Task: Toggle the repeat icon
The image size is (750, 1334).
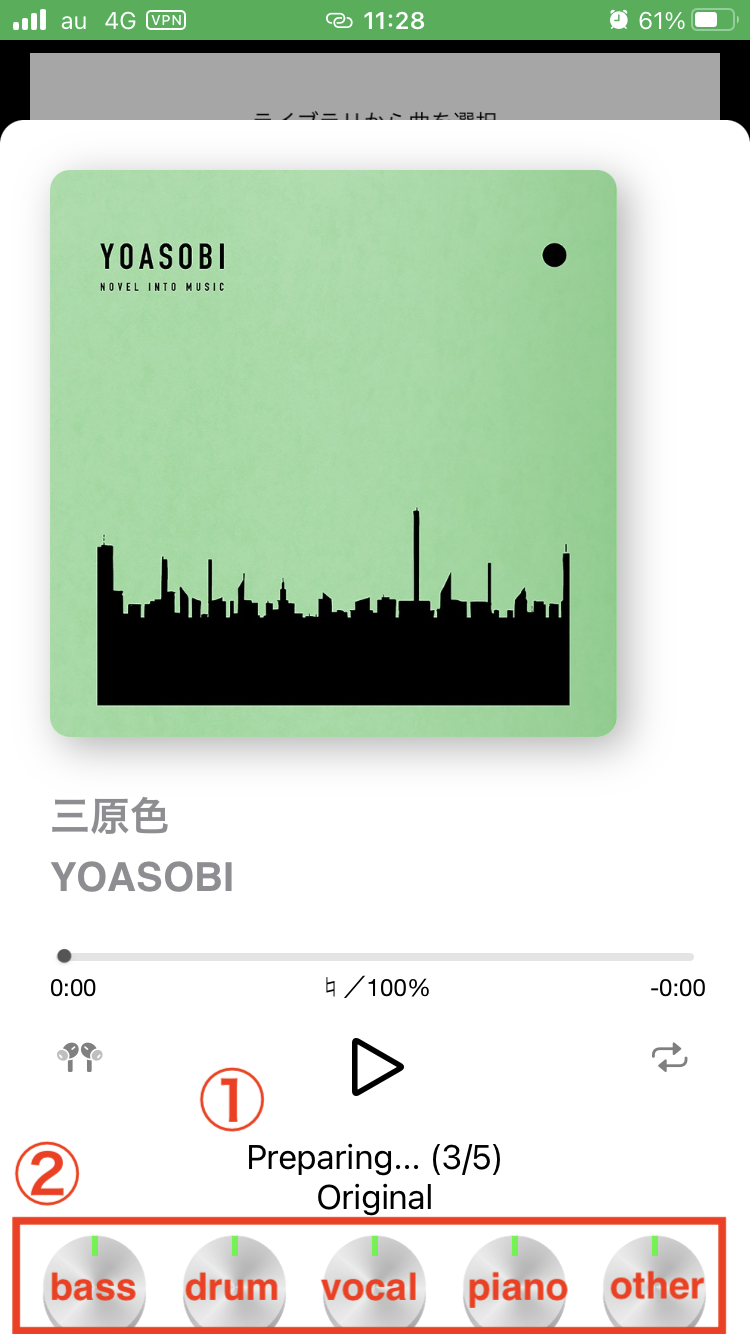Action: click(x=671, y=1057)
